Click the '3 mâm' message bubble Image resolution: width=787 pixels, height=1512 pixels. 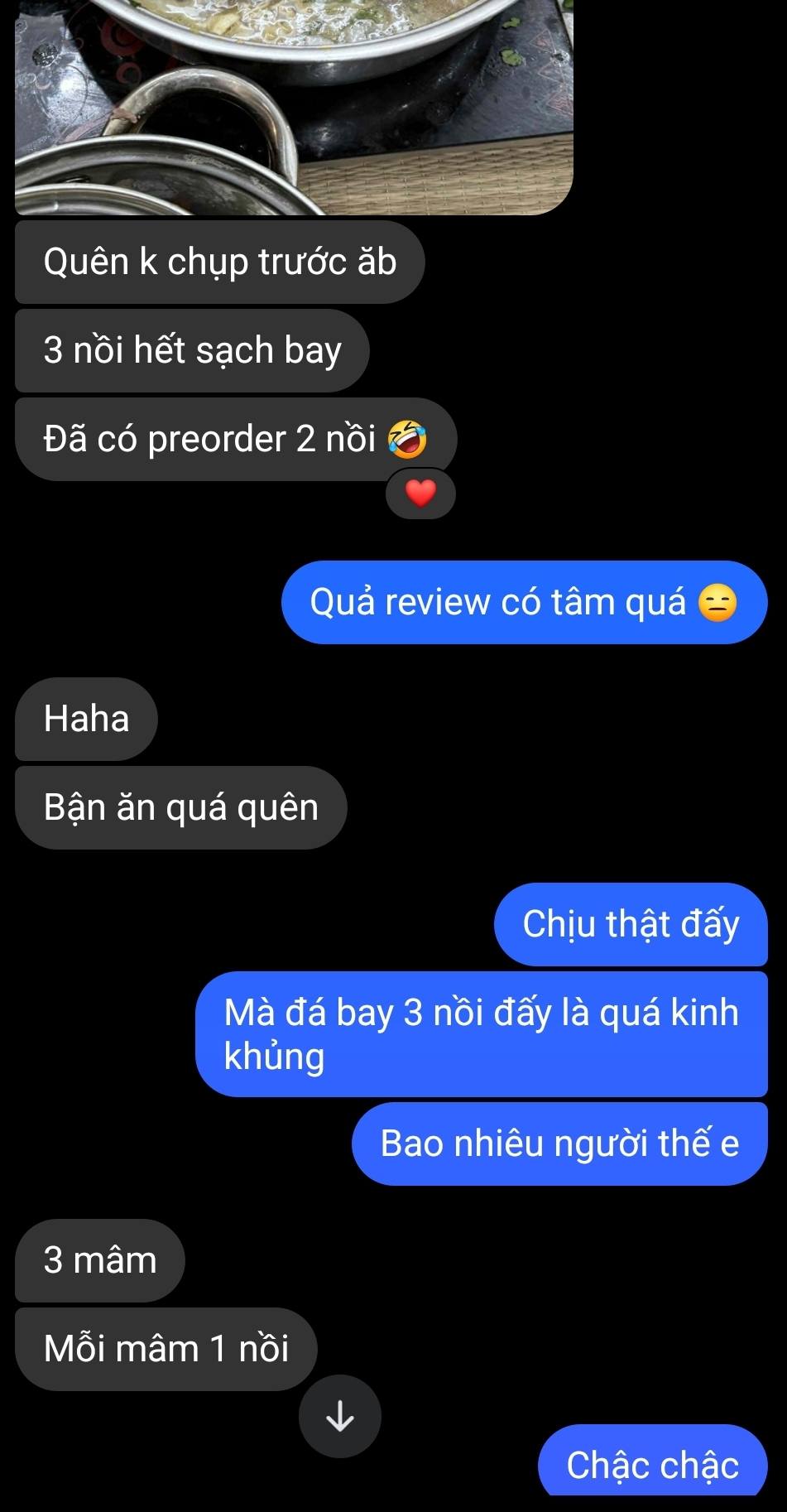click(99, 1259)
